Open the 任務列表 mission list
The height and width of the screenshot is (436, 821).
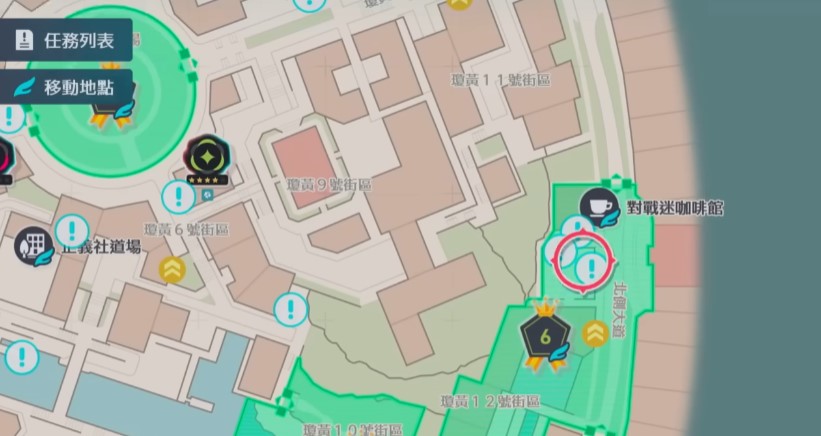(x=66, y=41)
